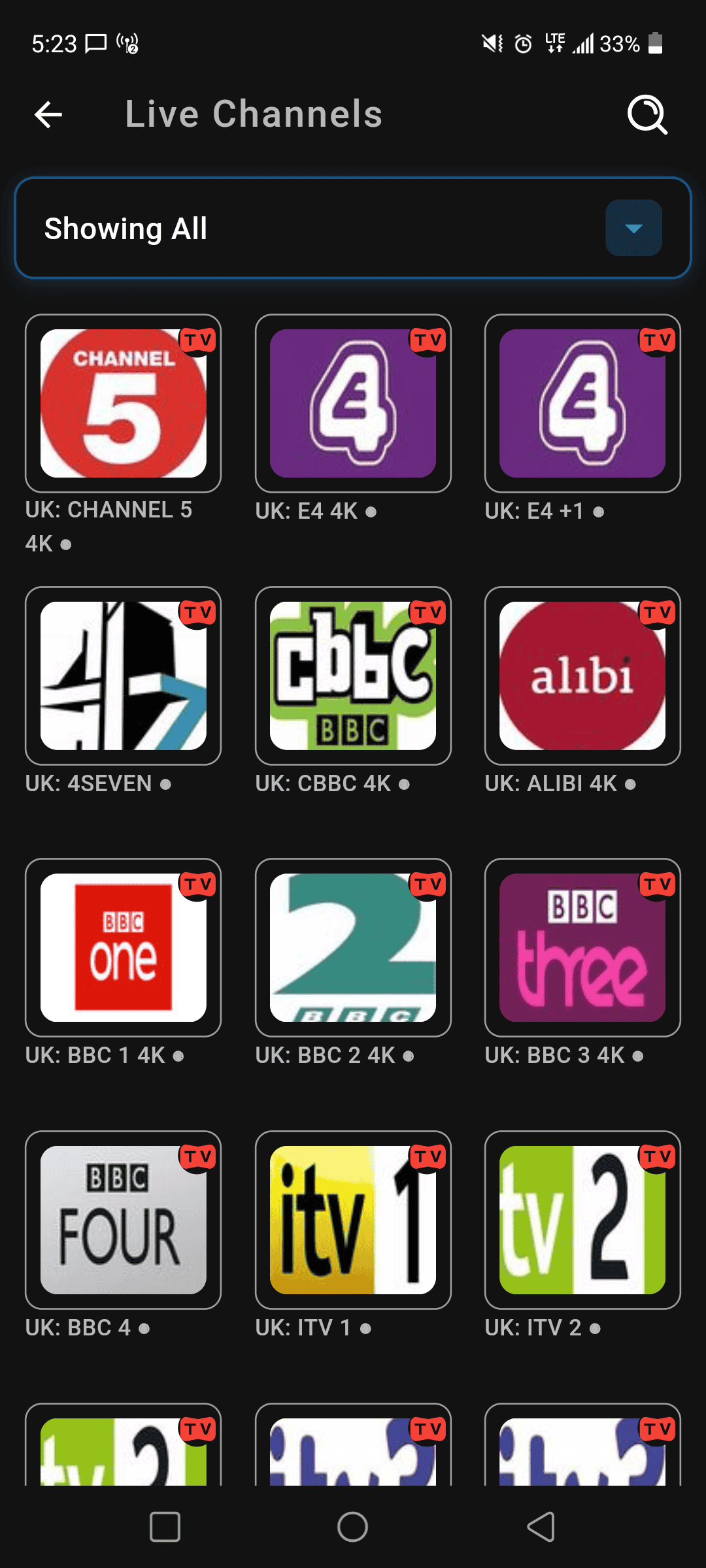706x1568 pixels.
Task: Click the back arrow to leave Live Channels
Action: (x=47, y=114)
